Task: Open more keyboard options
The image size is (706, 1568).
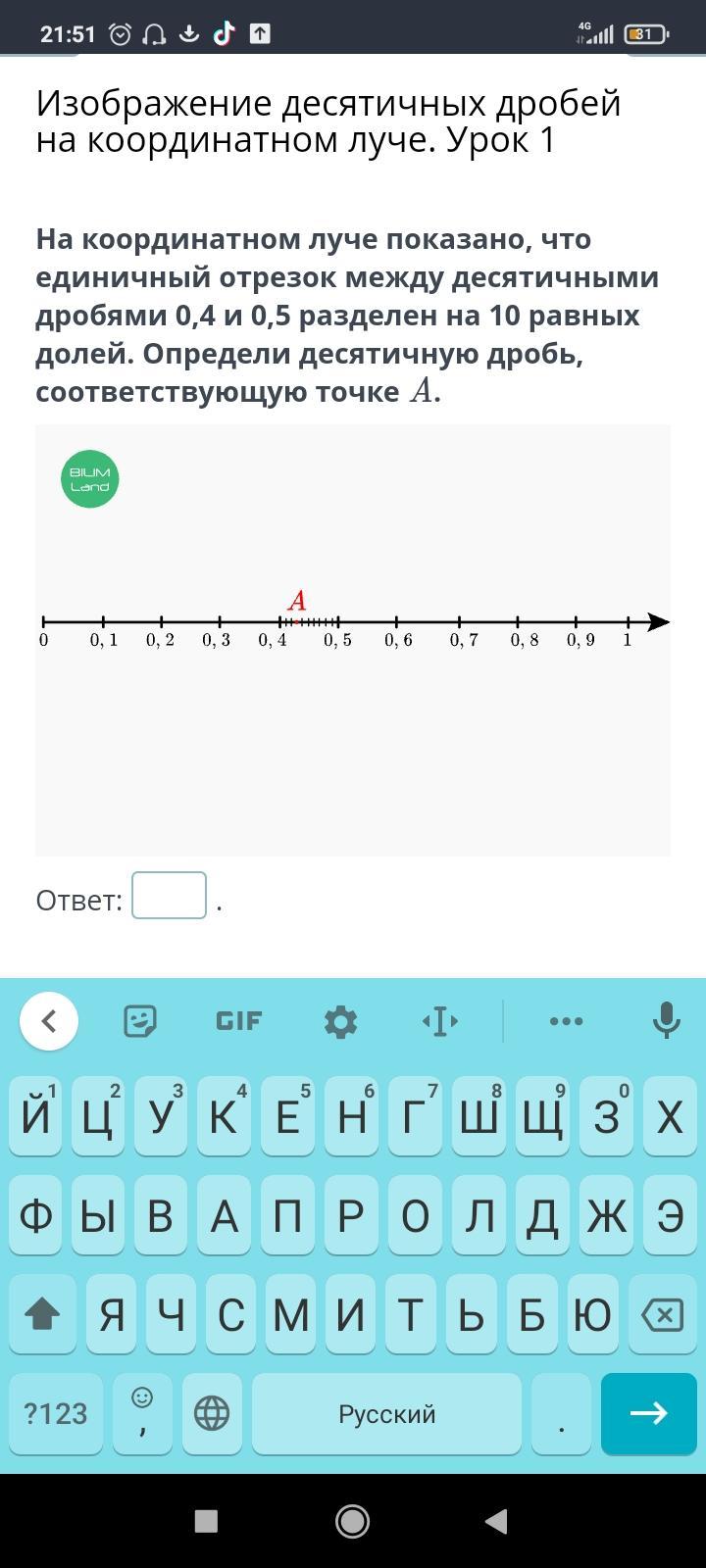Action: pos(566,1021)
